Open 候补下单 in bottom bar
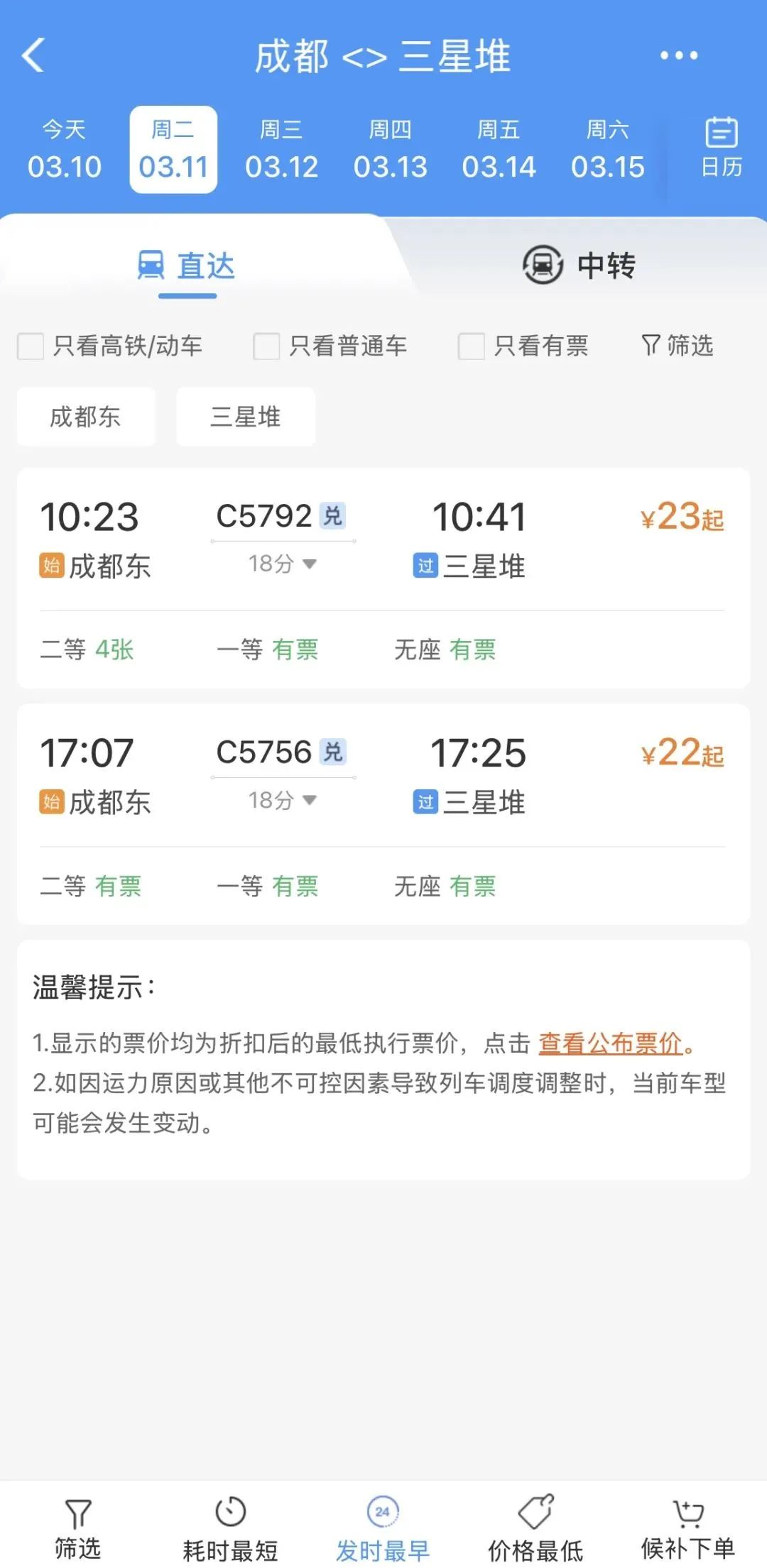 [x=687, y=1529]
